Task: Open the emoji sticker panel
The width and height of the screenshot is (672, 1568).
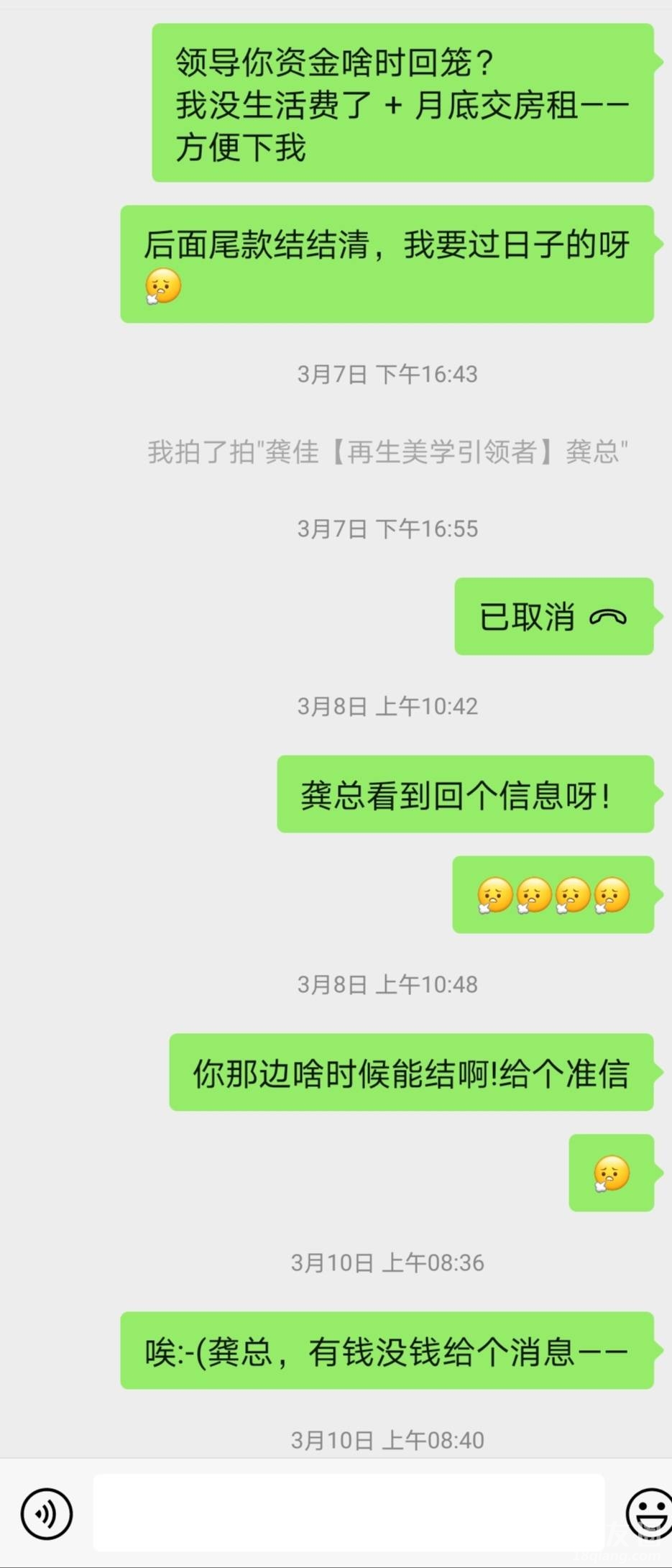Action: pyautogui.click(x=648, y=1513)
